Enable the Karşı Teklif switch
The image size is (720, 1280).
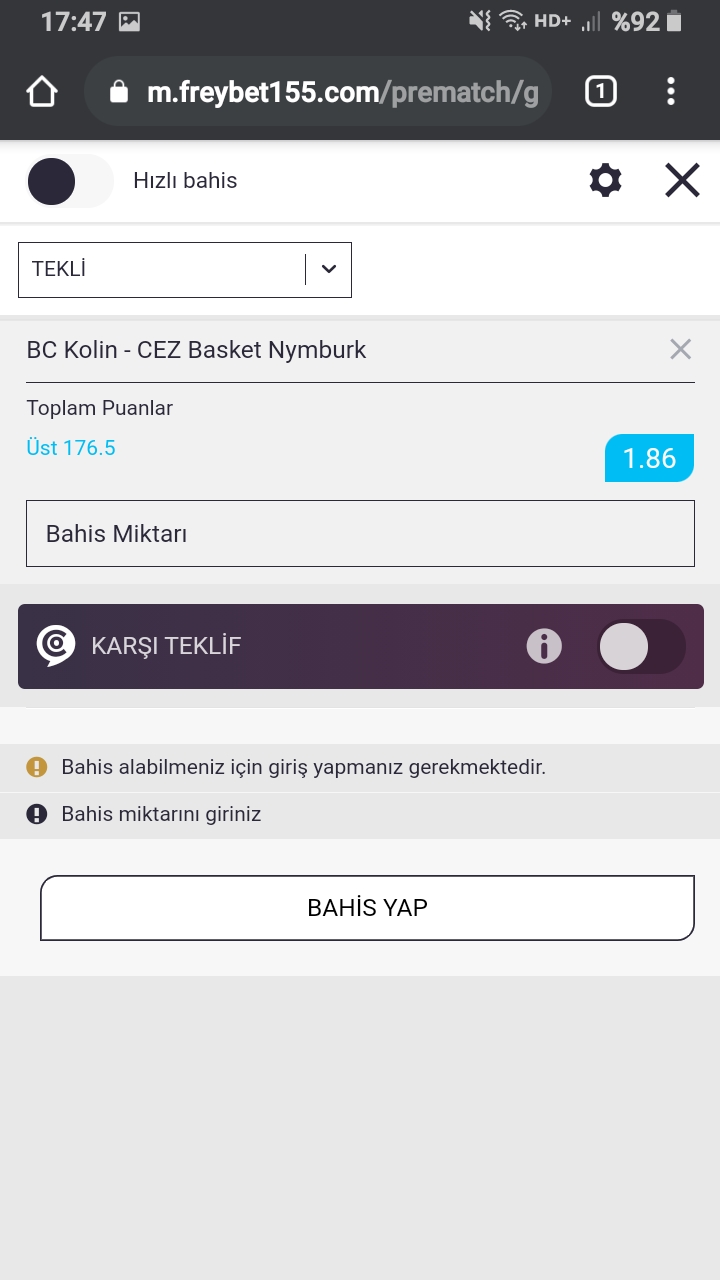tap(641, 646)
